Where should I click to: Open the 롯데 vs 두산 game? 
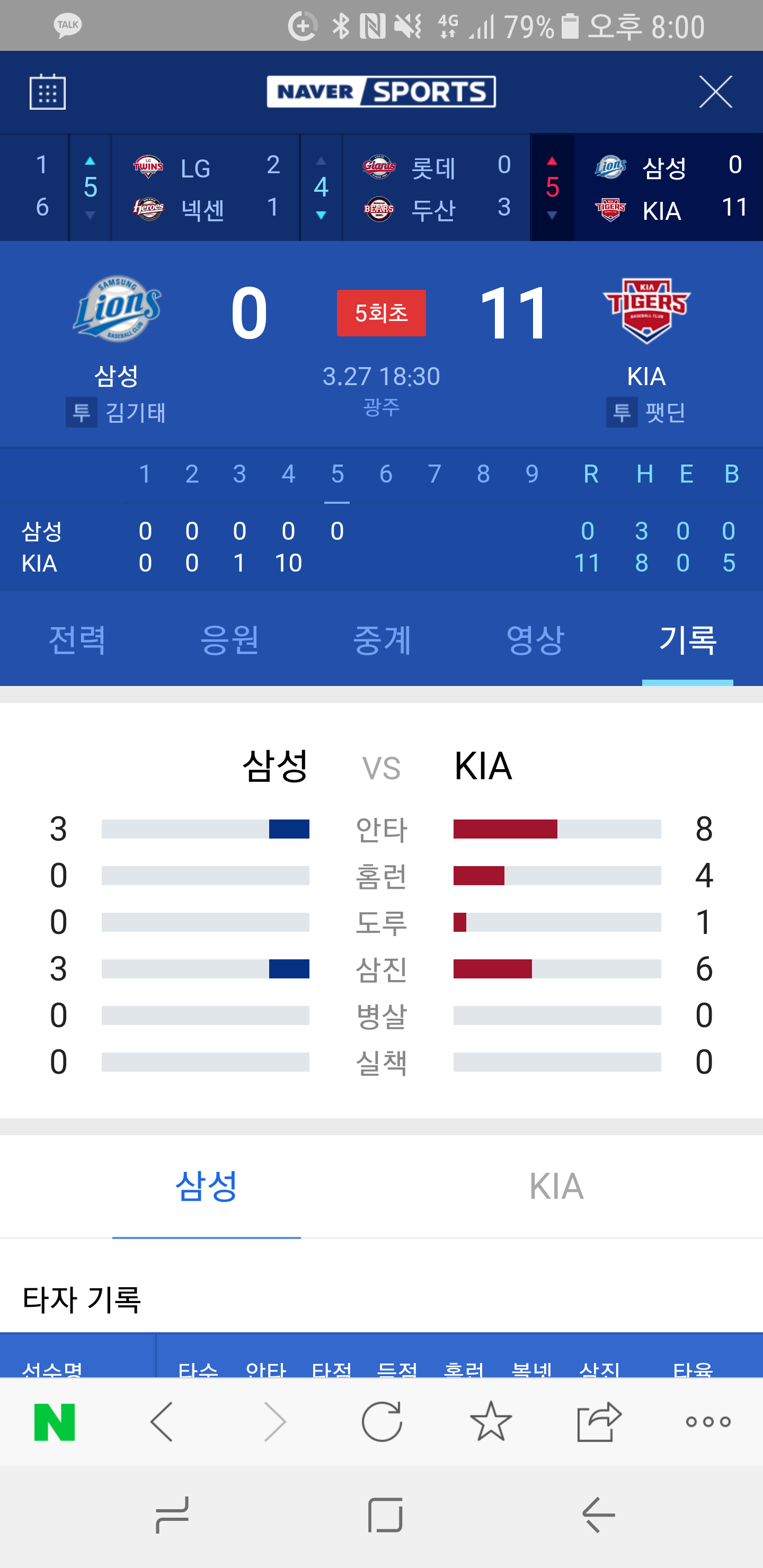pos(436,188)
